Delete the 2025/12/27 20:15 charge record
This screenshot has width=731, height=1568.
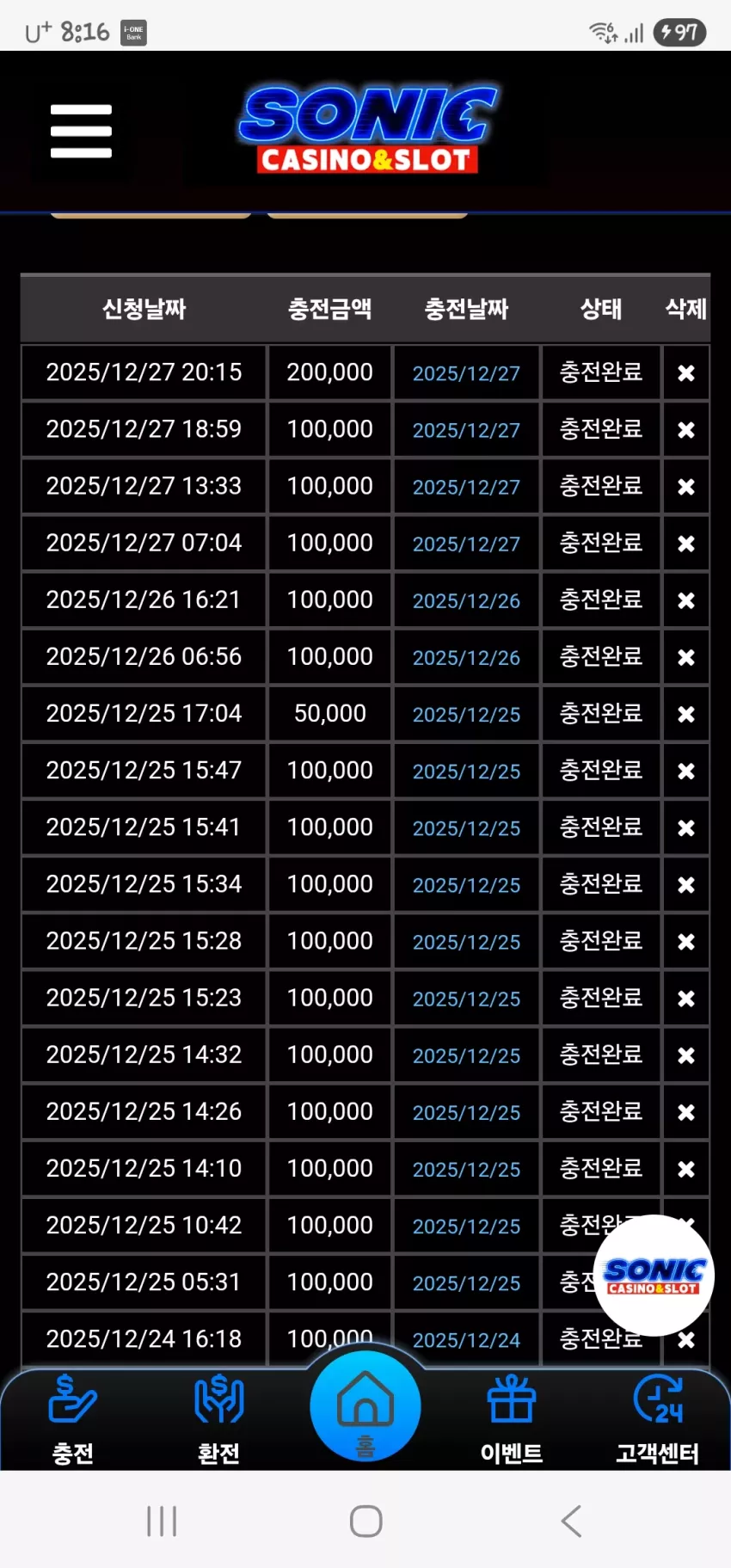click(685, 372)
